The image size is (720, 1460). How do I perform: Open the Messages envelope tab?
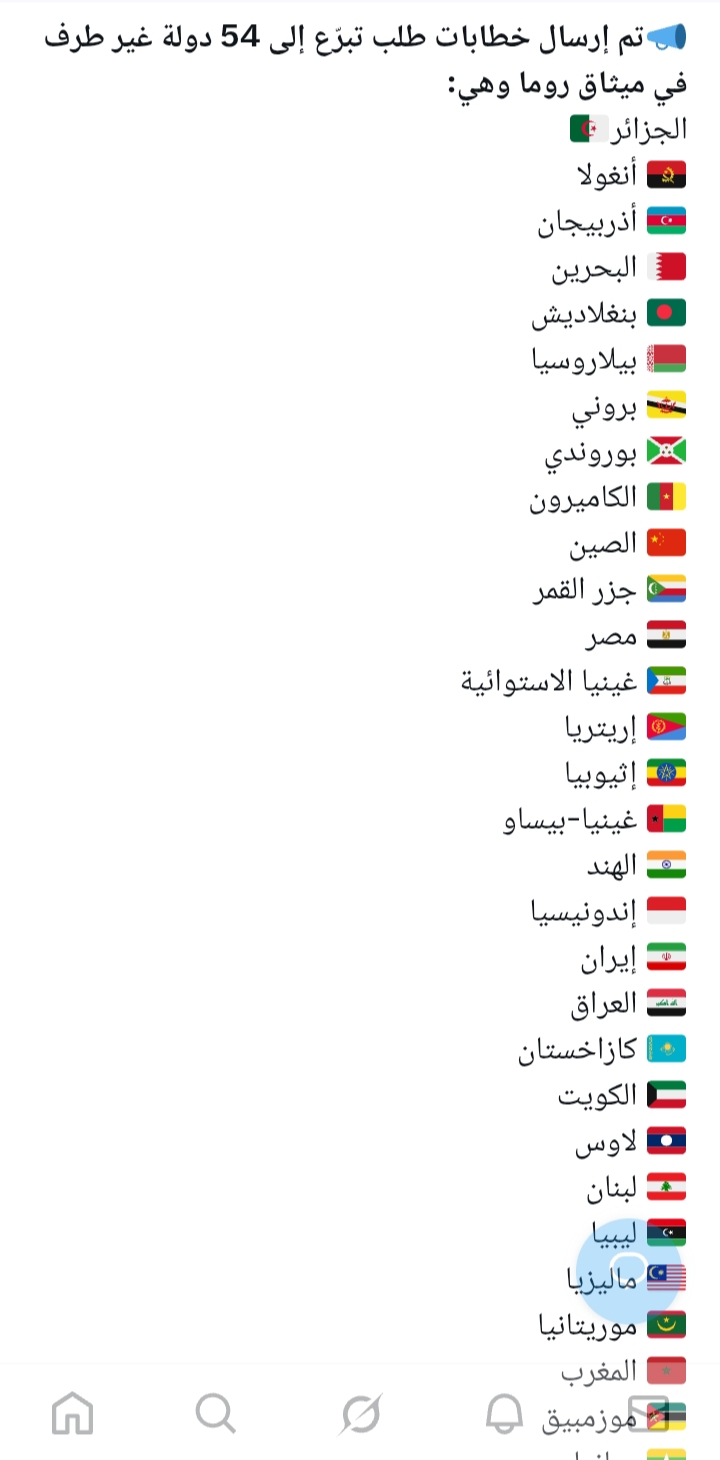[647, 1414]
